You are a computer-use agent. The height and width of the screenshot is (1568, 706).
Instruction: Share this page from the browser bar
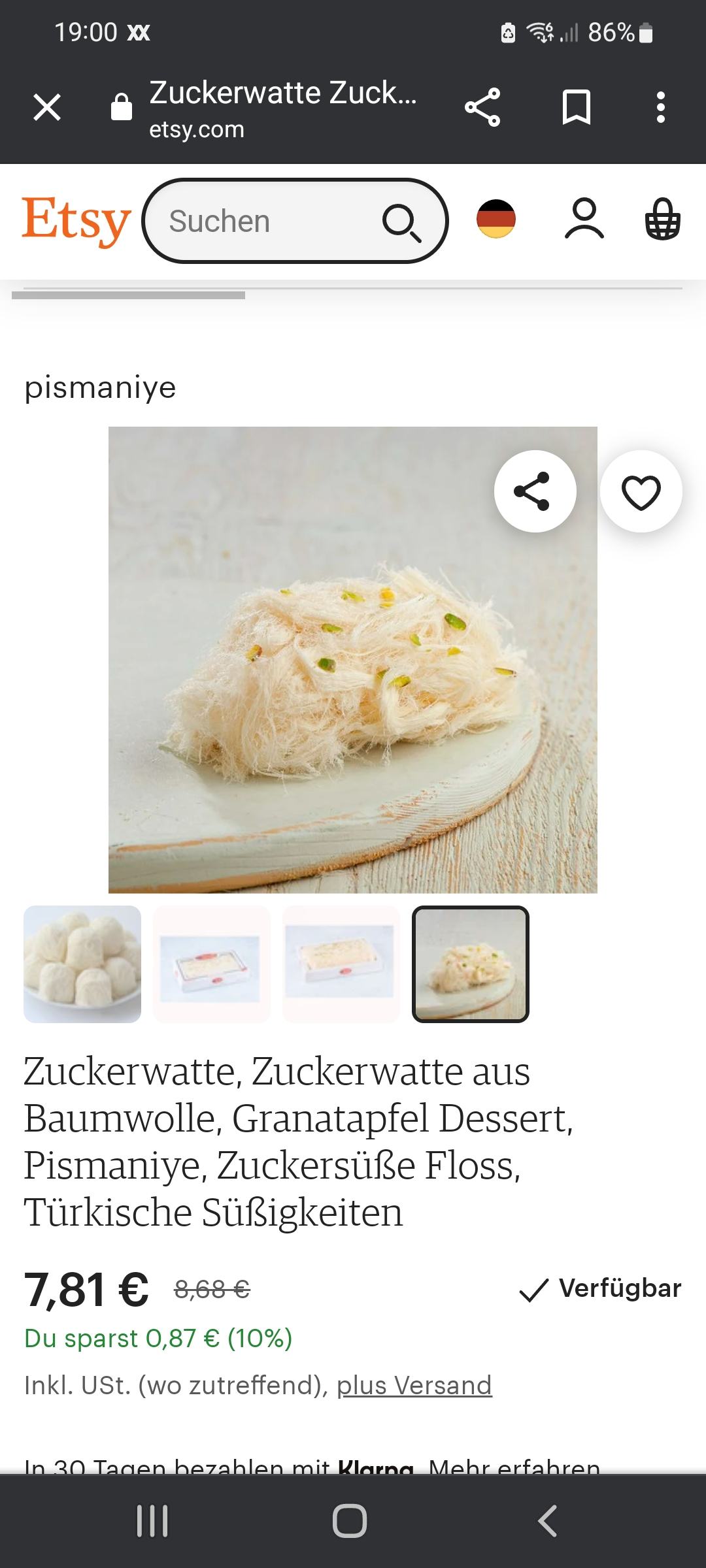point(482,107)
